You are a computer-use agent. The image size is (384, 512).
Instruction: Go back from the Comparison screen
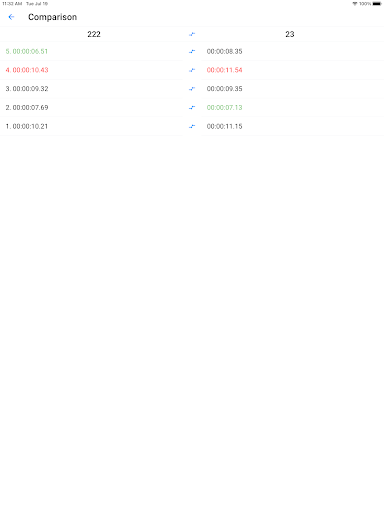11,17
